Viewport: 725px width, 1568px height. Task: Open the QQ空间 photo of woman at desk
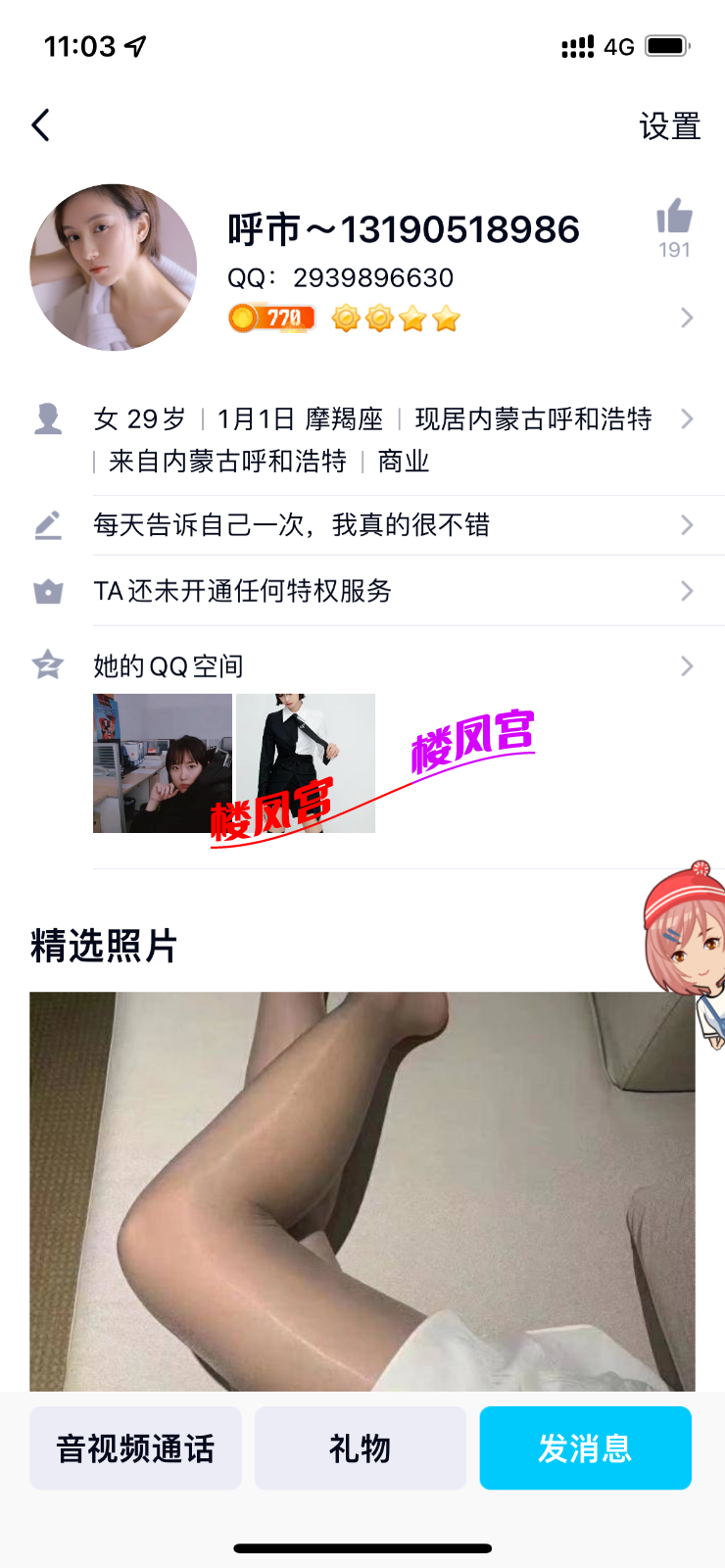point(162,763)
